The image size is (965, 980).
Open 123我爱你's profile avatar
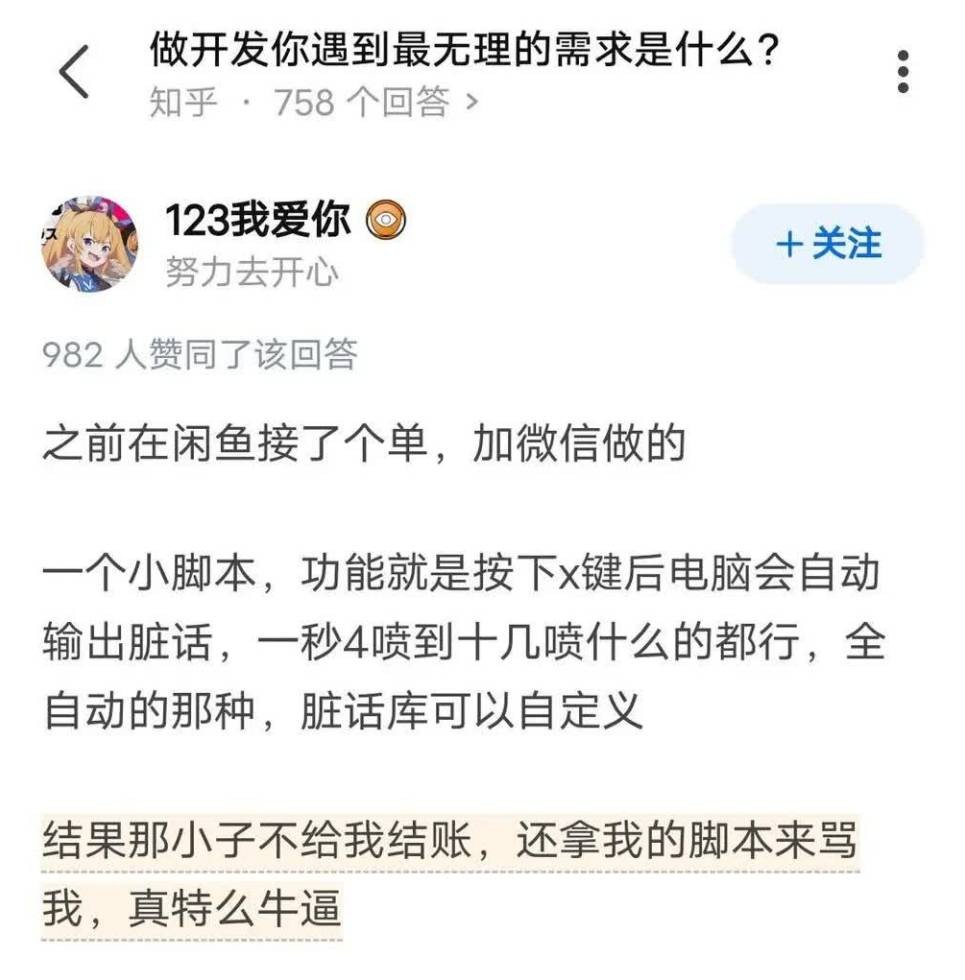coord(90,244)
